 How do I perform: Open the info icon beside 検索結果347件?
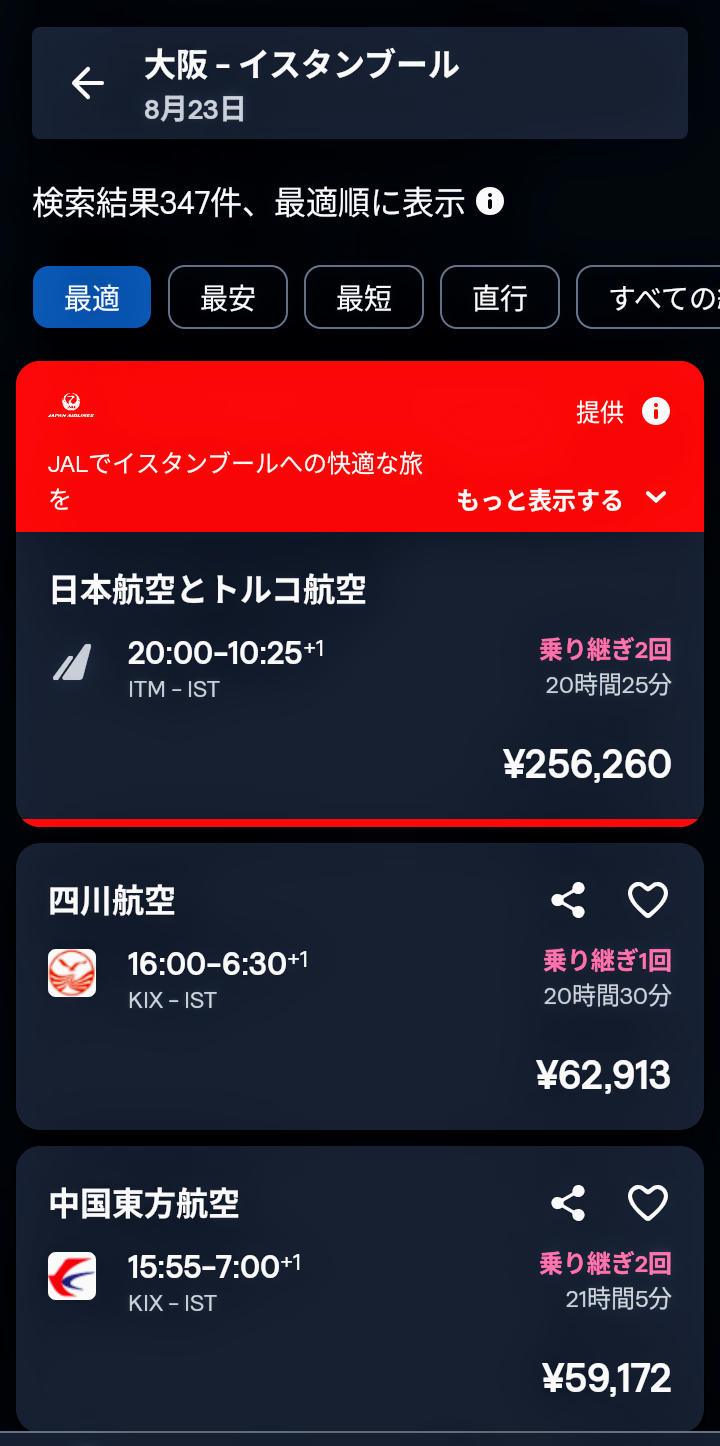tap(490, 202)
